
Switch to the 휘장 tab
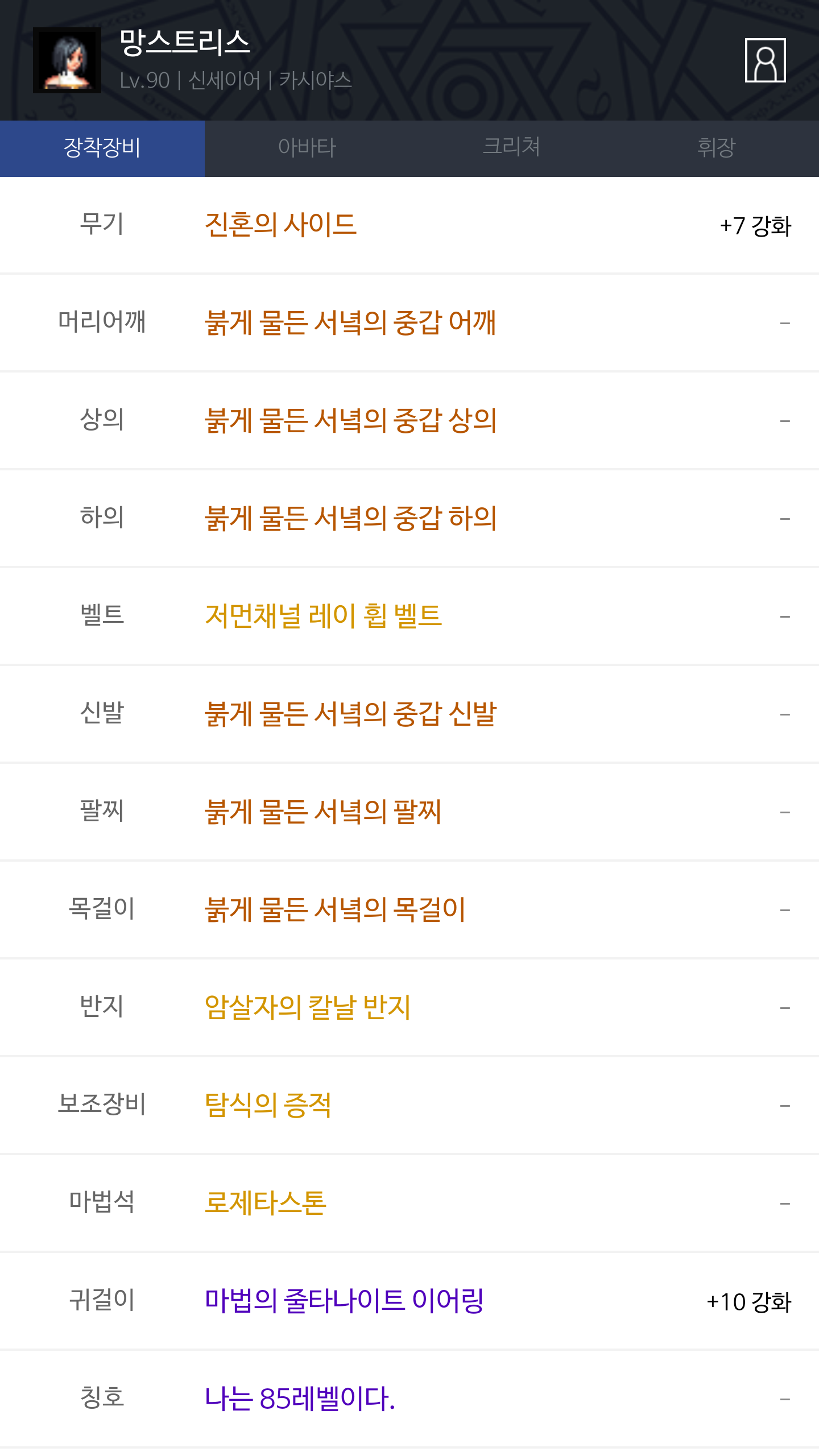717,148
